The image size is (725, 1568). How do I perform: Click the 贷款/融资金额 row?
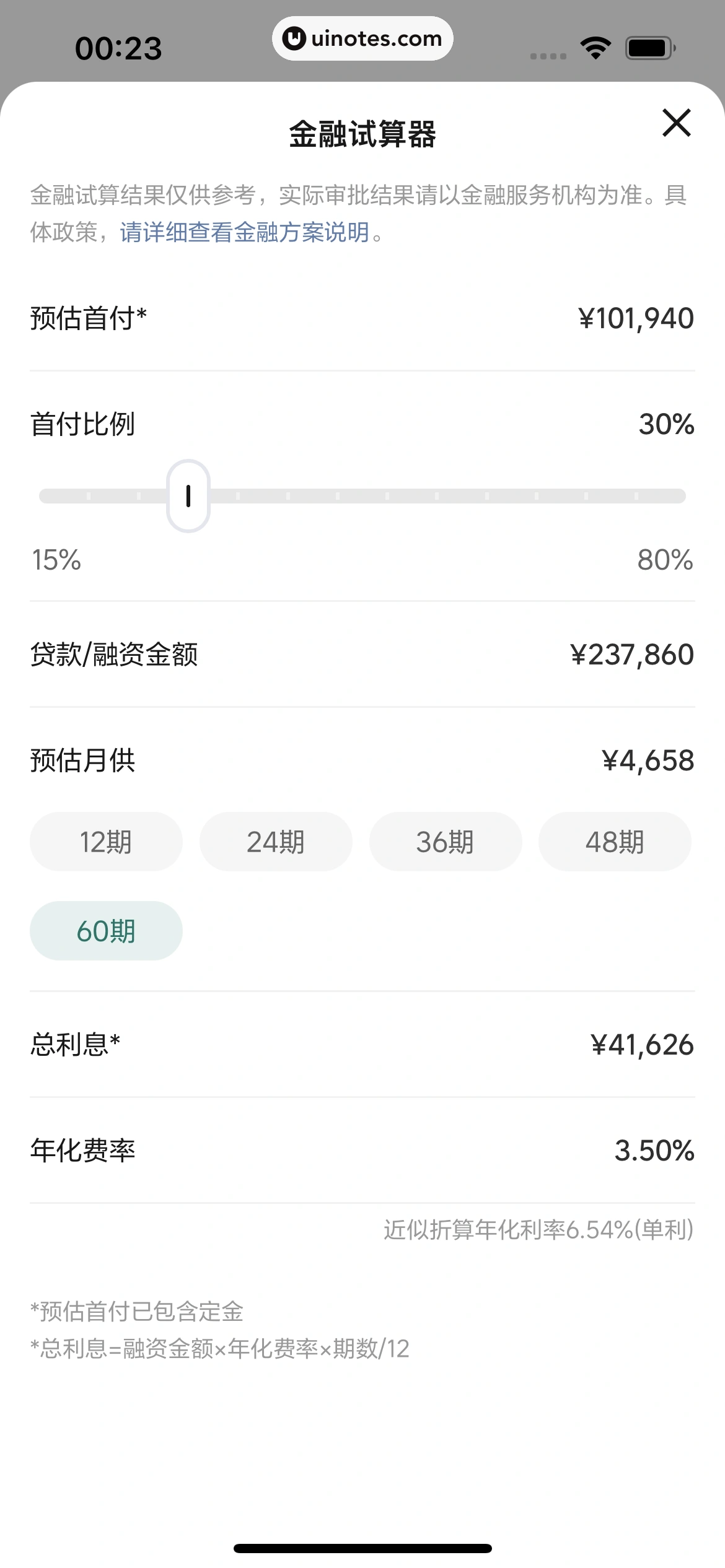pos(362,654)
